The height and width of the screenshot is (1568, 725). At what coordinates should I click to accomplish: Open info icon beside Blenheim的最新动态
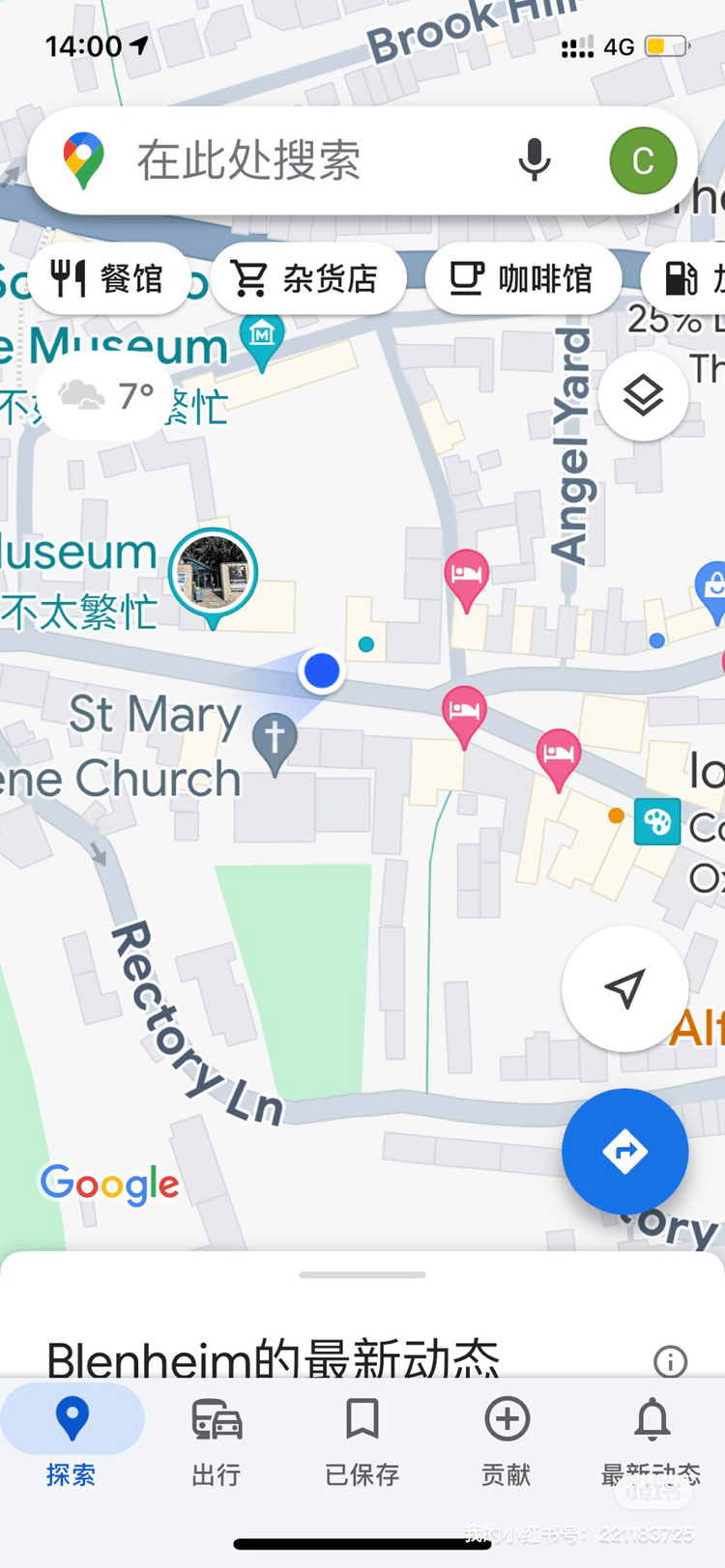point(670,1361)
